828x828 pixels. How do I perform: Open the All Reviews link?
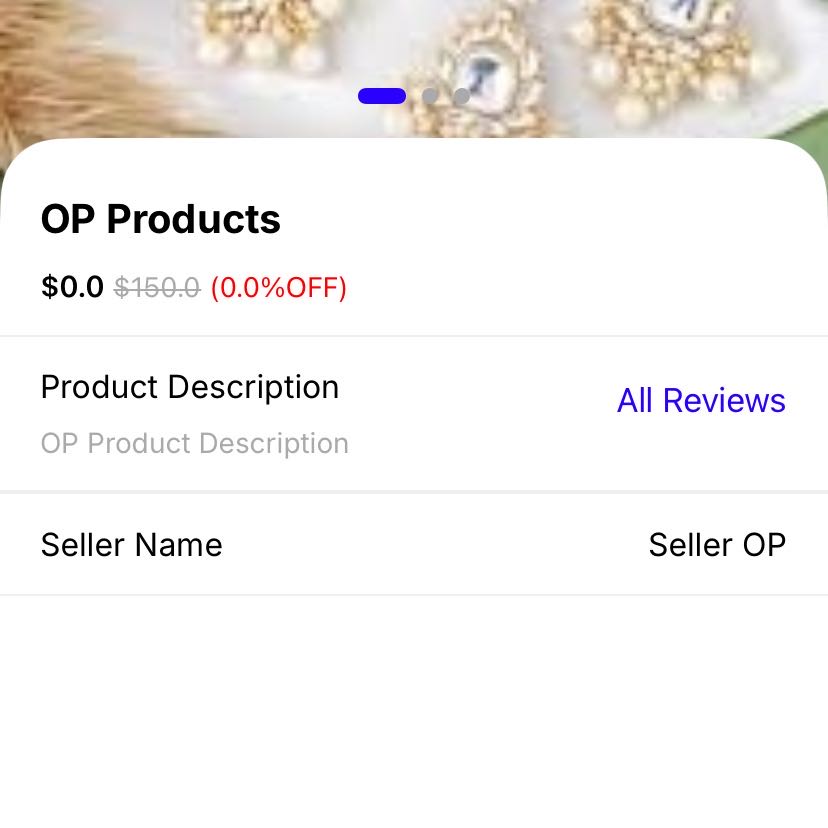(701, 400)
